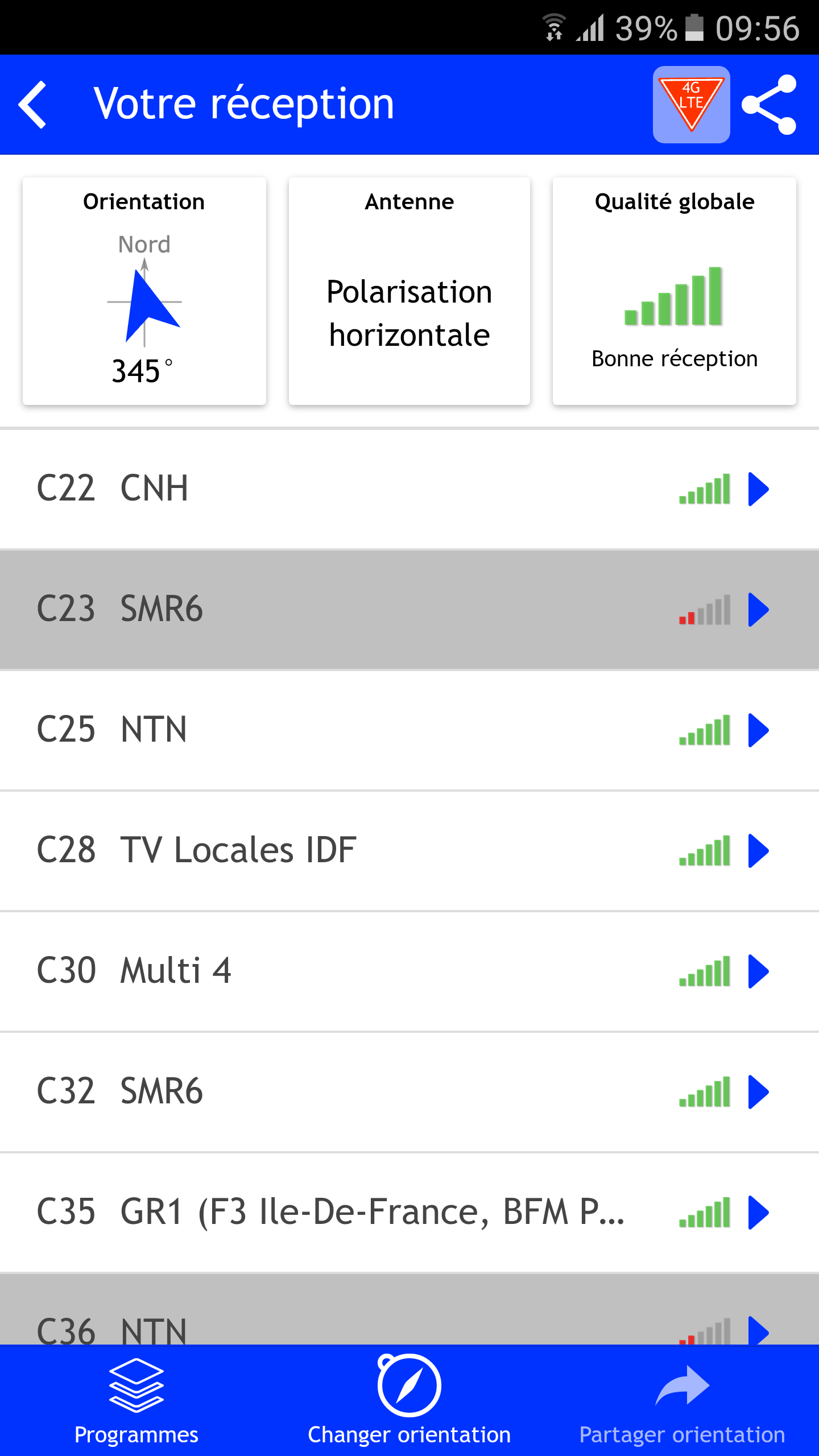
Task: View the C25 NTN multiplex
Action: [x=409, y=730]
